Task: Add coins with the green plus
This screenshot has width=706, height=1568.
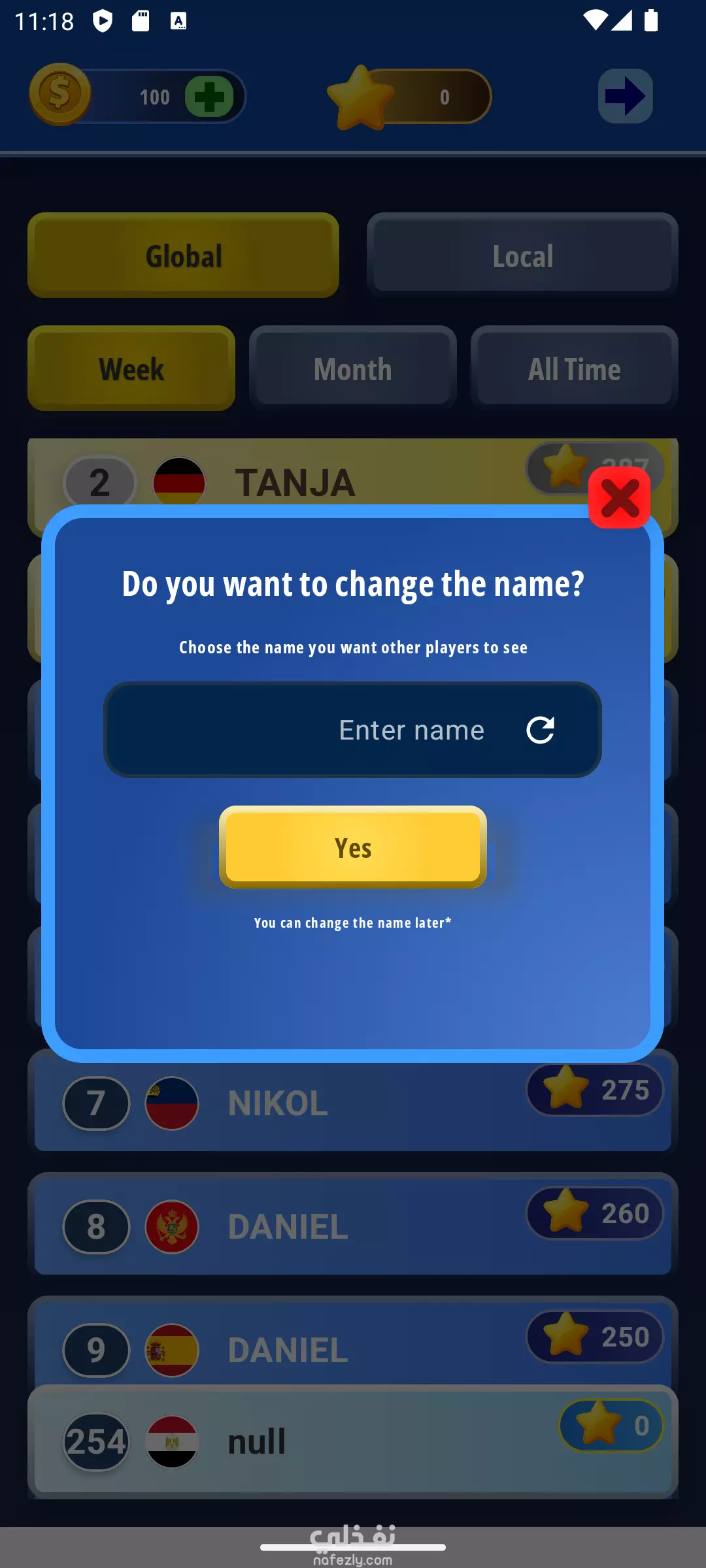Action: (x=210, y=97)
